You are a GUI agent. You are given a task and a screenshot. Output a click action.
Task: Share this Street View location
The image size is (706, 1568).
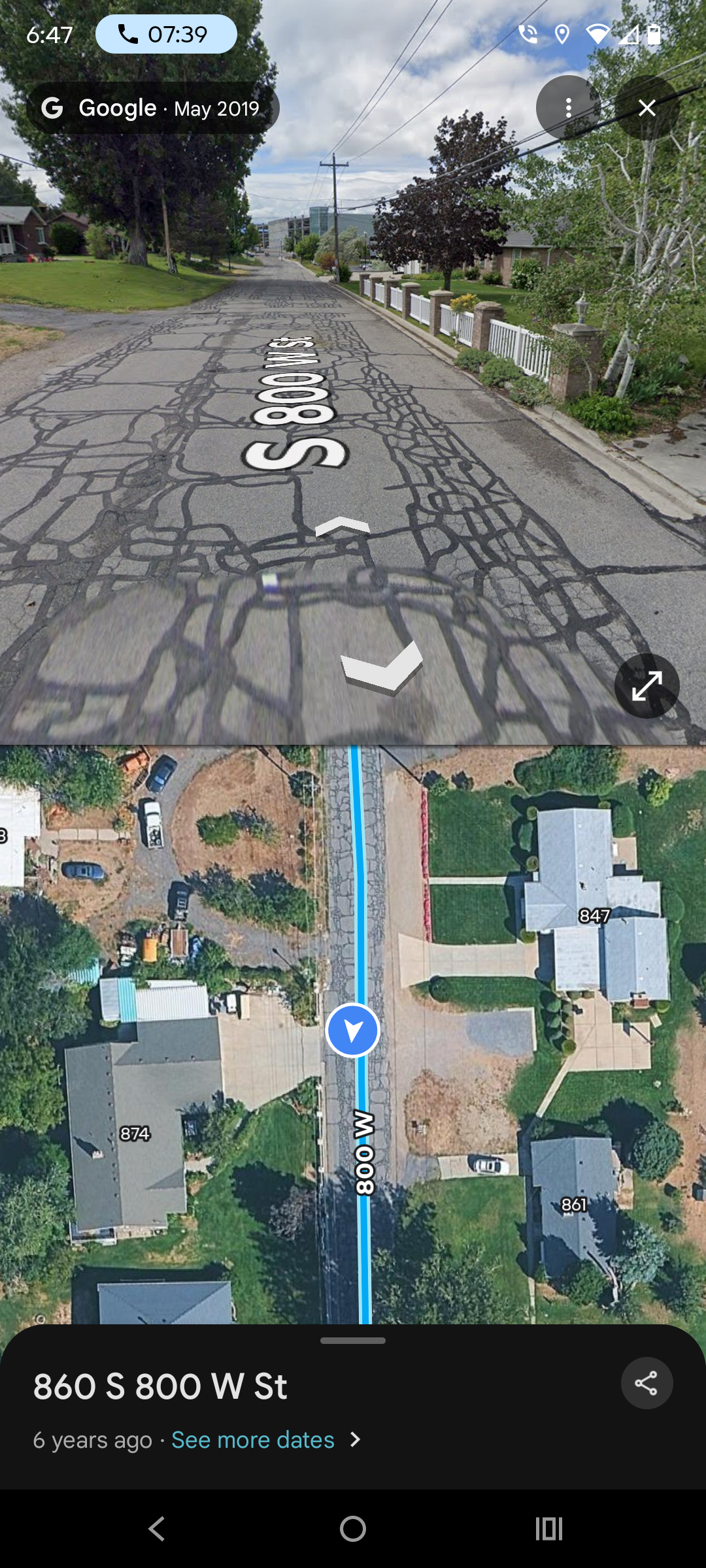pyautogui.click(x=647, y=1383)
